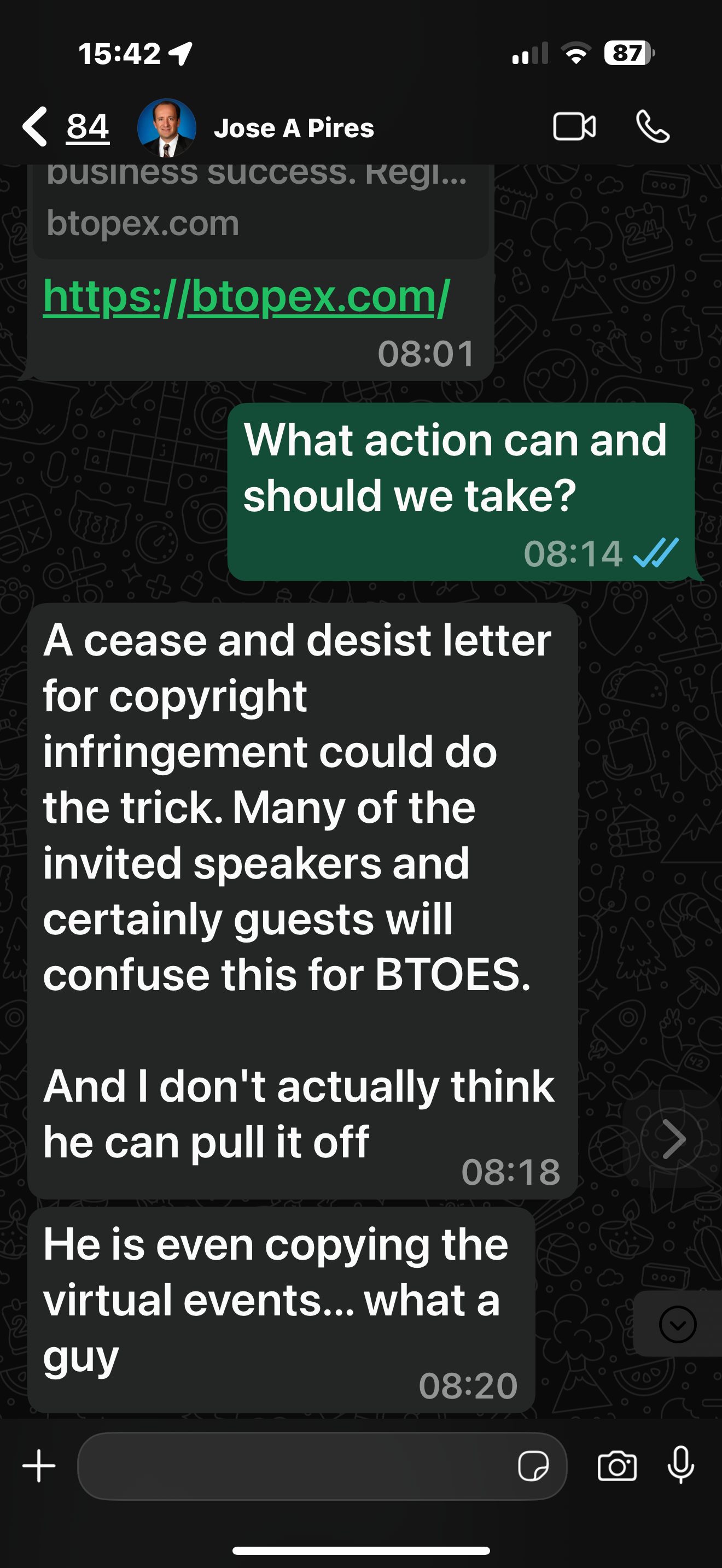This screenshot has height=1568, width=722.
Task: Start a video call with Jose
Action: point(573,127)
